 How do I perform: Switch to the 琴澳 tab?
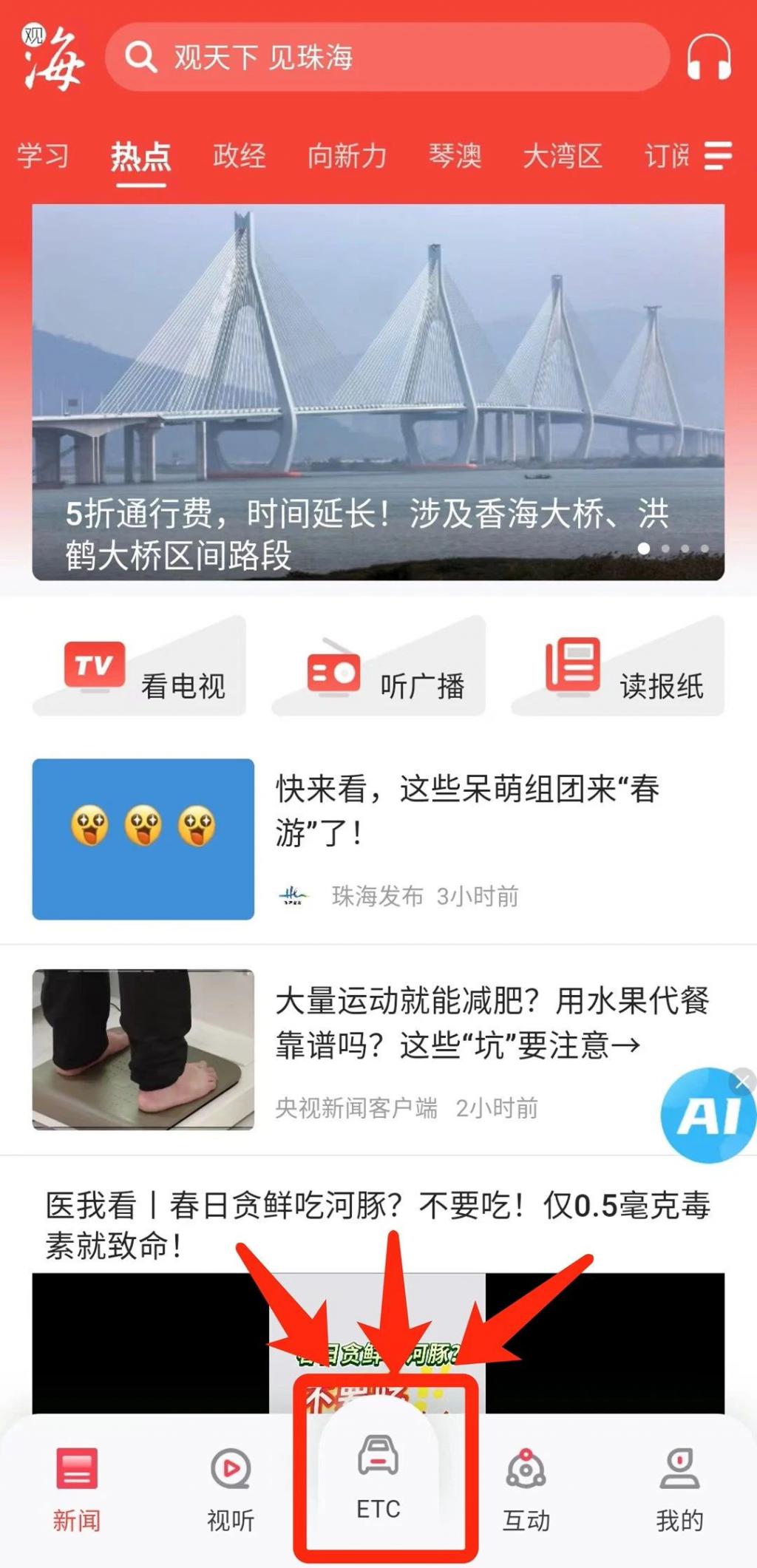[x=455, y=156]
